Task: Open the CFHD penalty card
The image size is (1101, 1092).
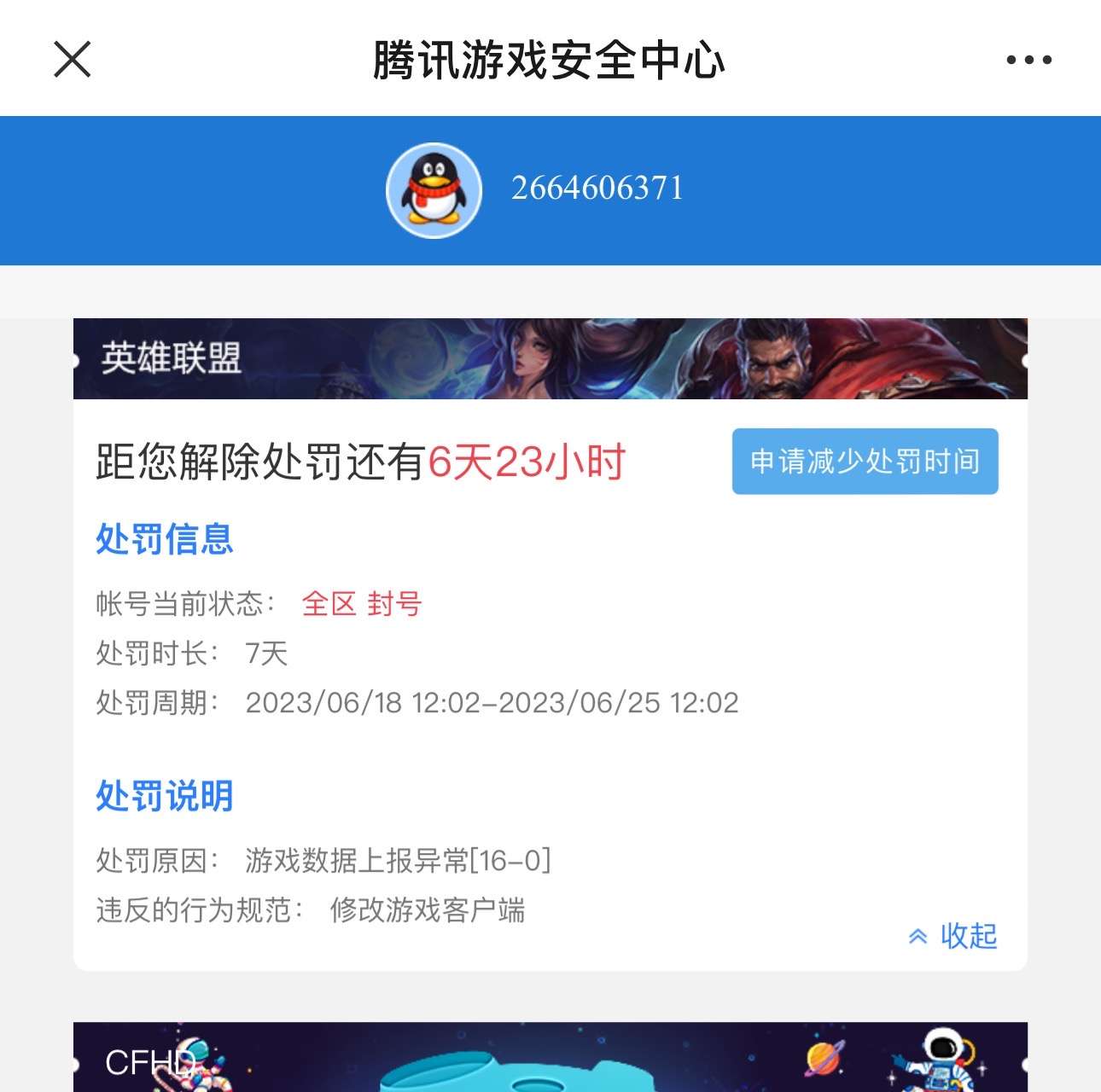Action: pos(550,1058)
